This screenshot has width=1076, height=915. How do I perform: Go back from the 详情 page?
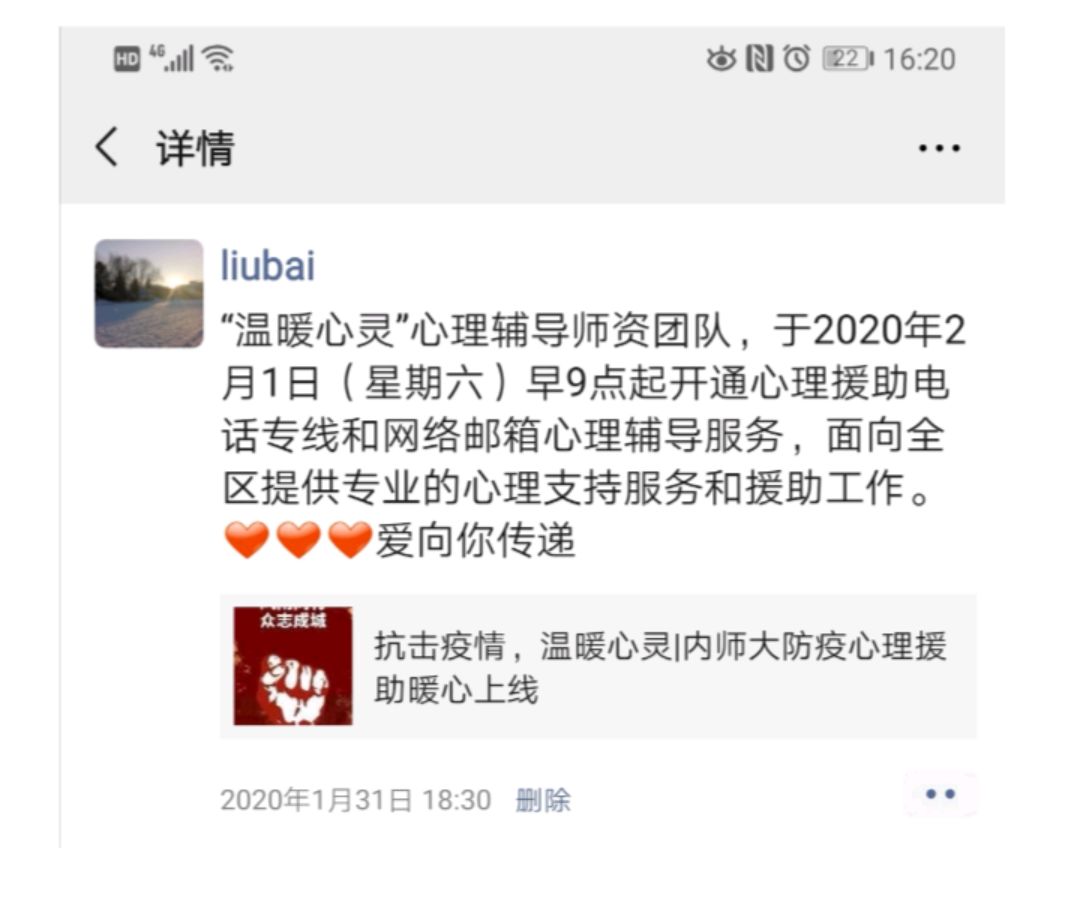click(106, 149)
